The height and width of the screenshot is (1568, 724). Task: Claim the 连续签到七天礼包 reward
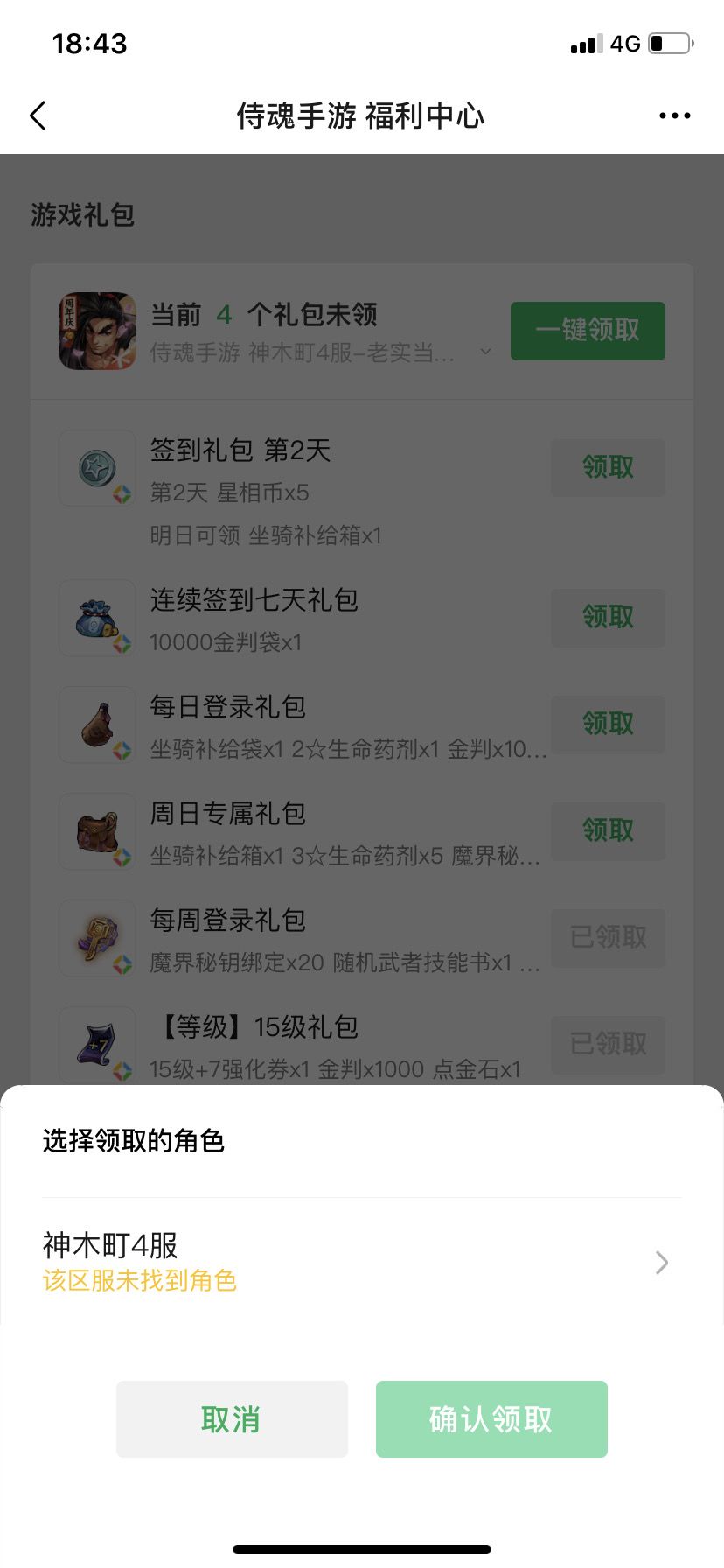[608, 619]
